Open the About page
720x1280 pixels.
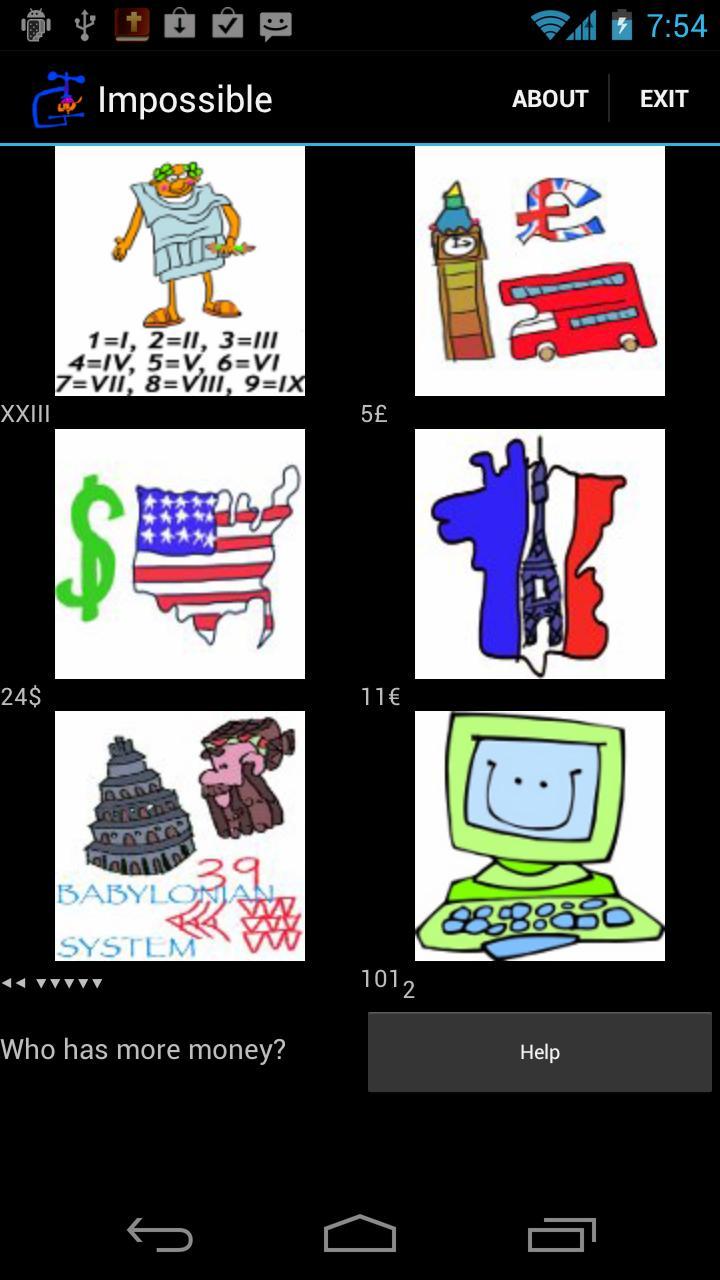549,99
